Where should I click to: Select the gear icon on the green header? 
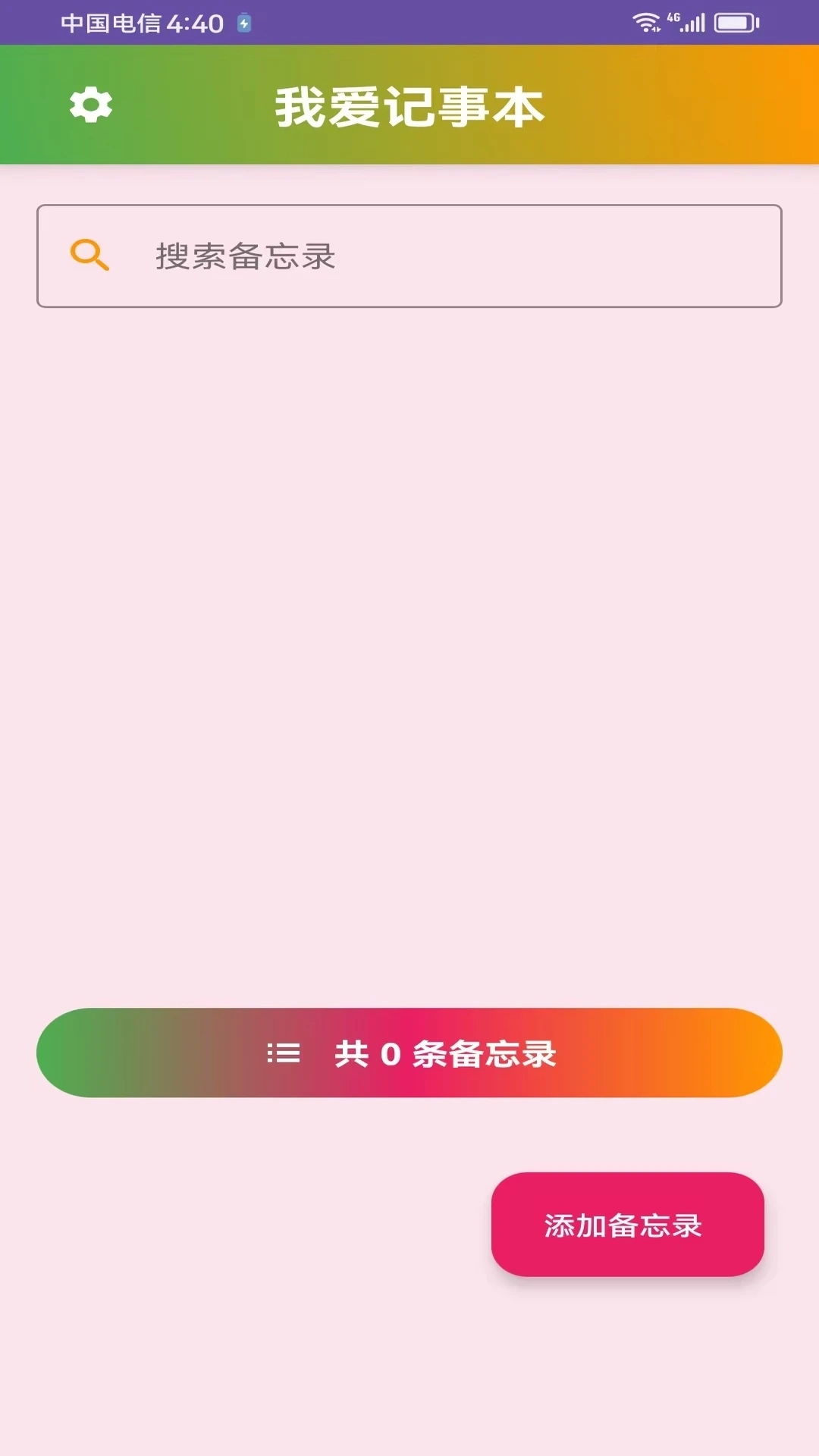(x=91, y=105)
